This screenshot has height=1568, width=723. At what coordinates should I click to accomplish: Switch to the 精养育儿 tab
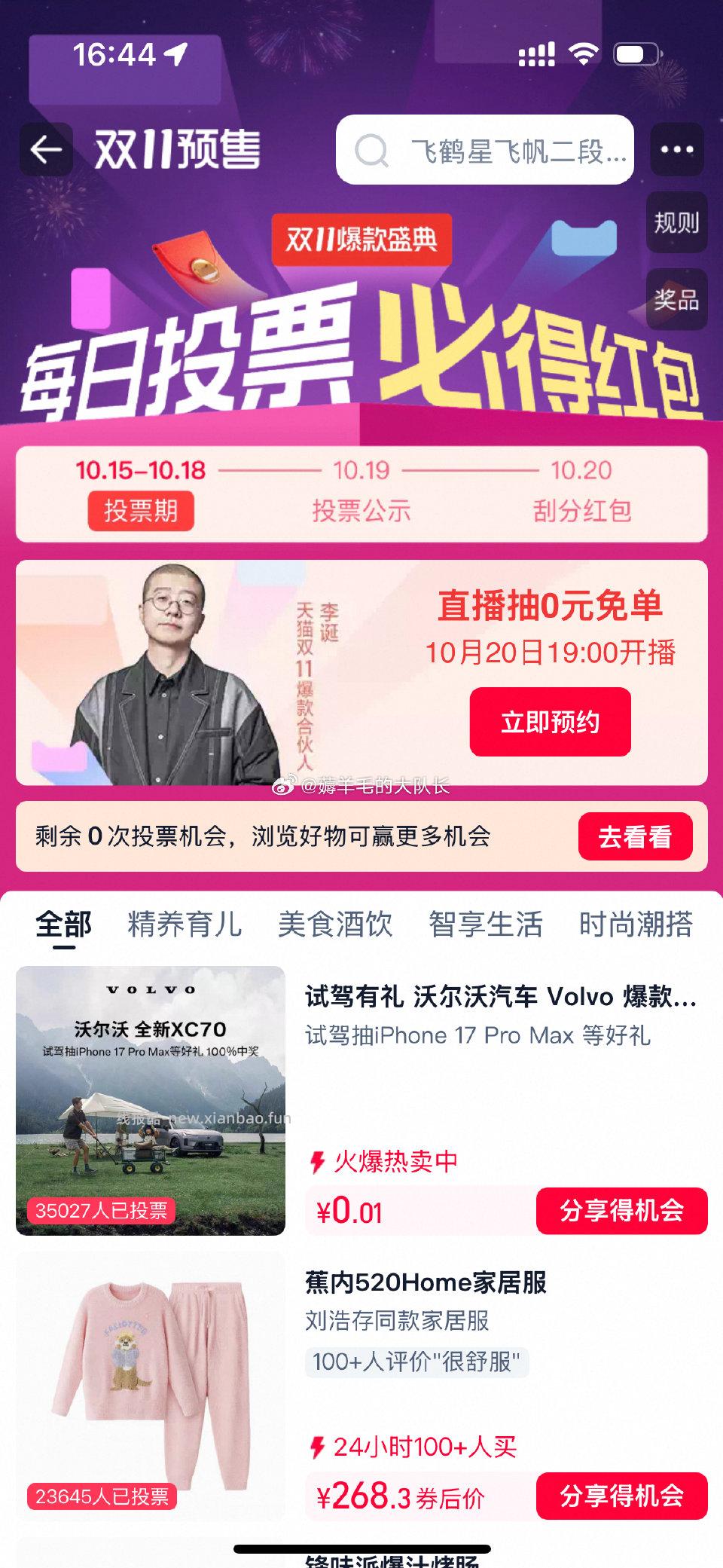click(x=185, y=925)
